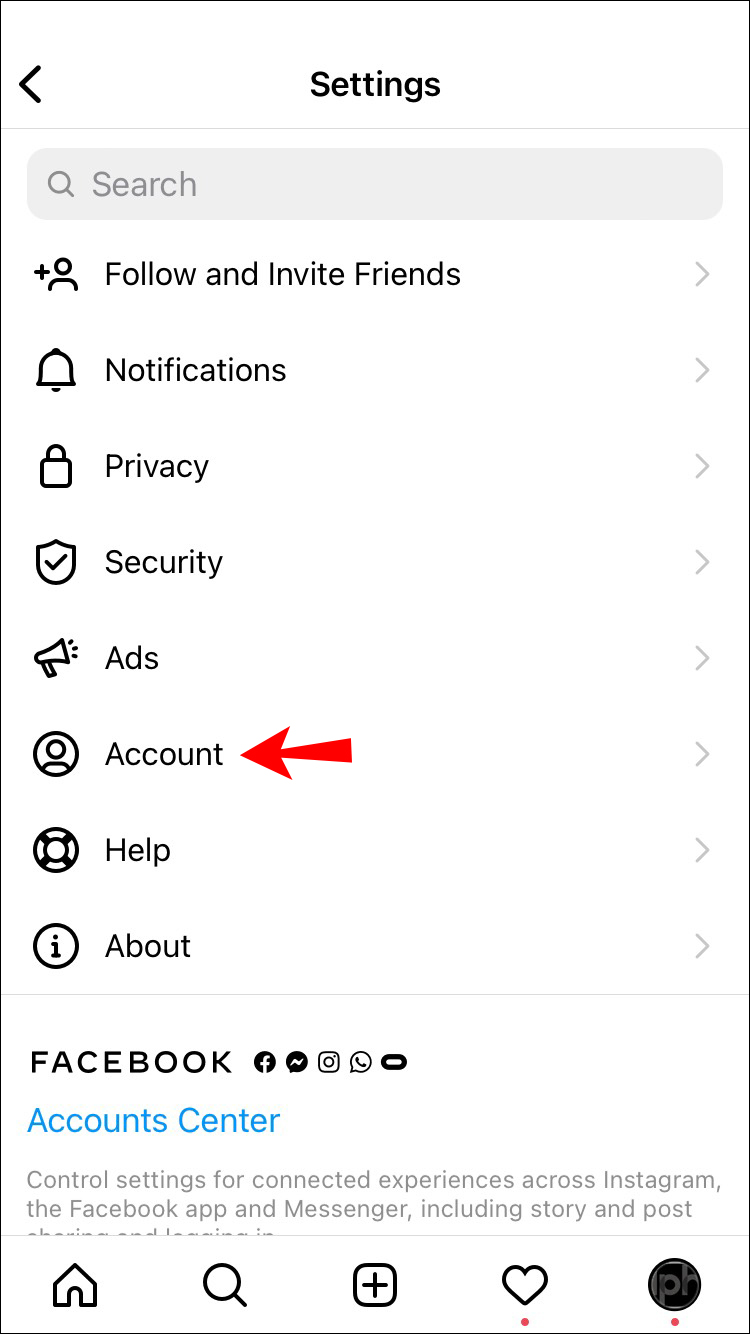Open Ads settings

(131, 658)
